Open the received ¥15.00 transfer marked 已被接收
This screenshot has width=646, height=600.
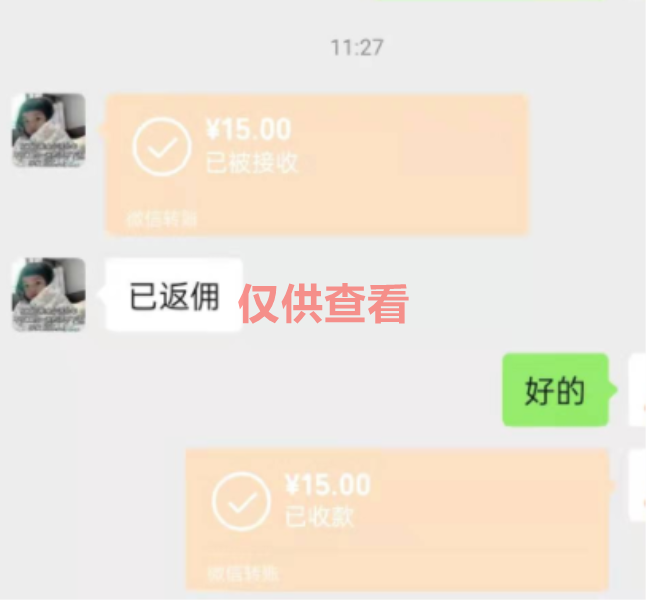point(316,163)
